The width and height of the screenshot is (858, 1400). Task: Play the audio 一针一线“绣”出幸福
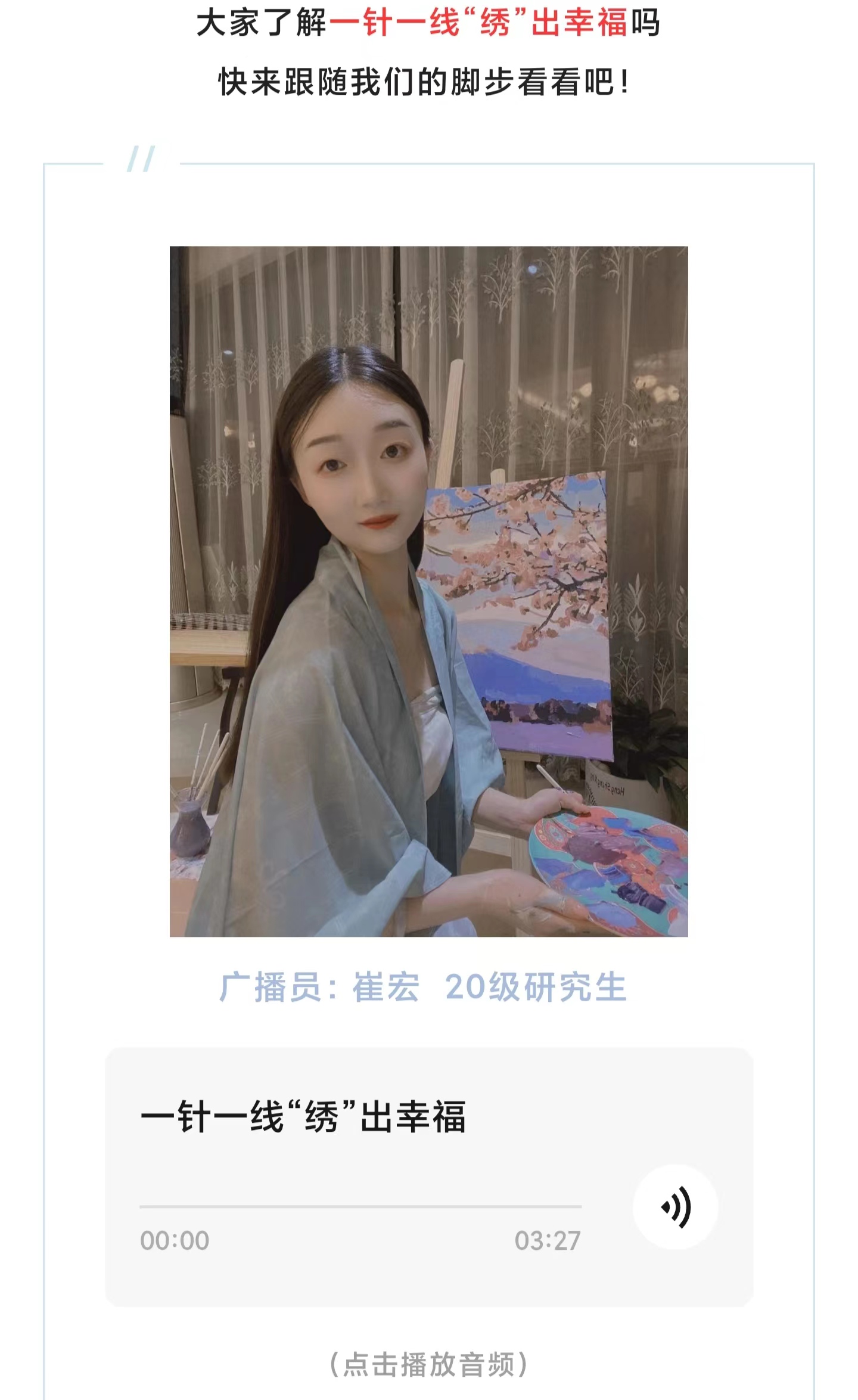coord(675,1207)
